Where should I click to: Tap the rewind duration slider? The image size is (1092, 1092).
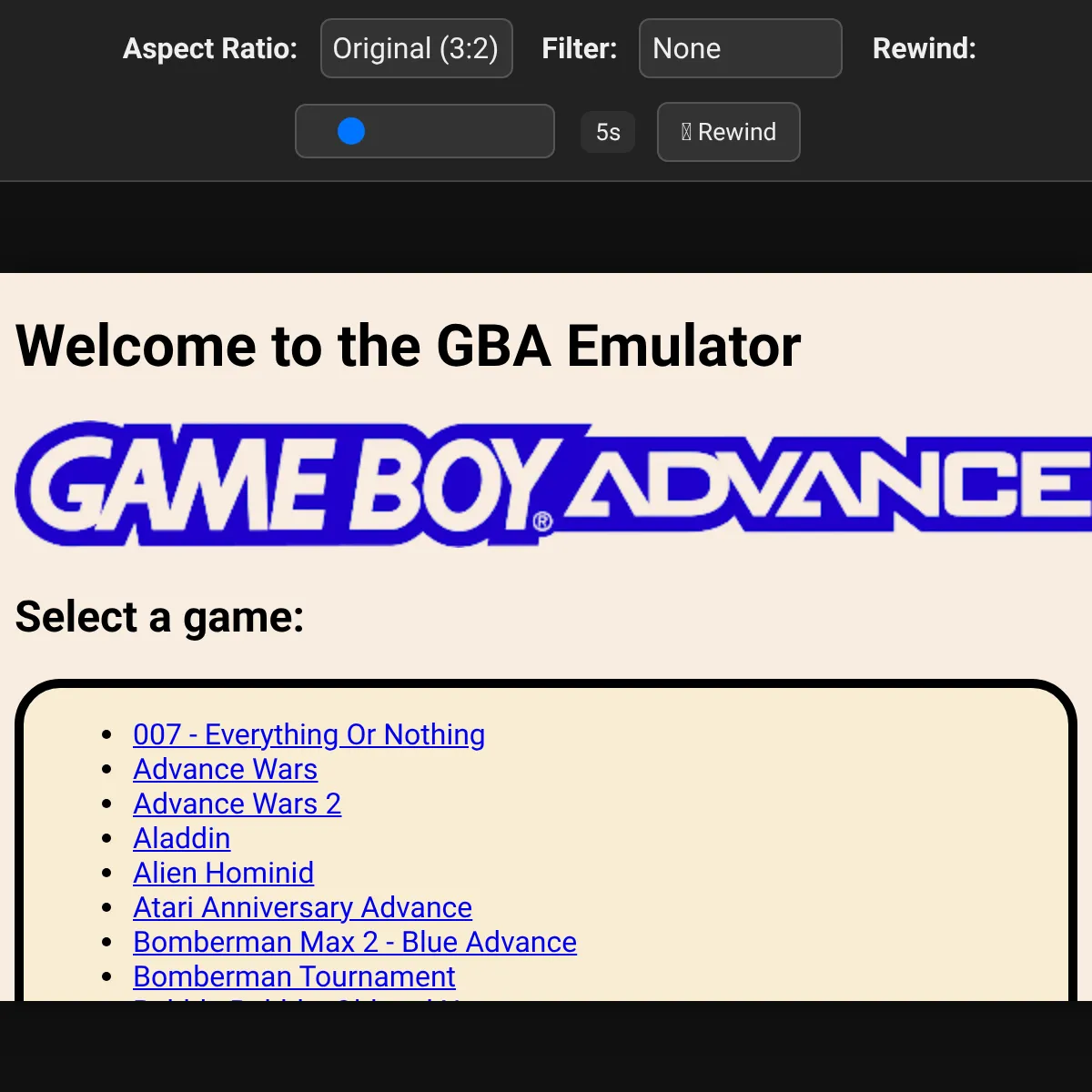click(424, 131)
